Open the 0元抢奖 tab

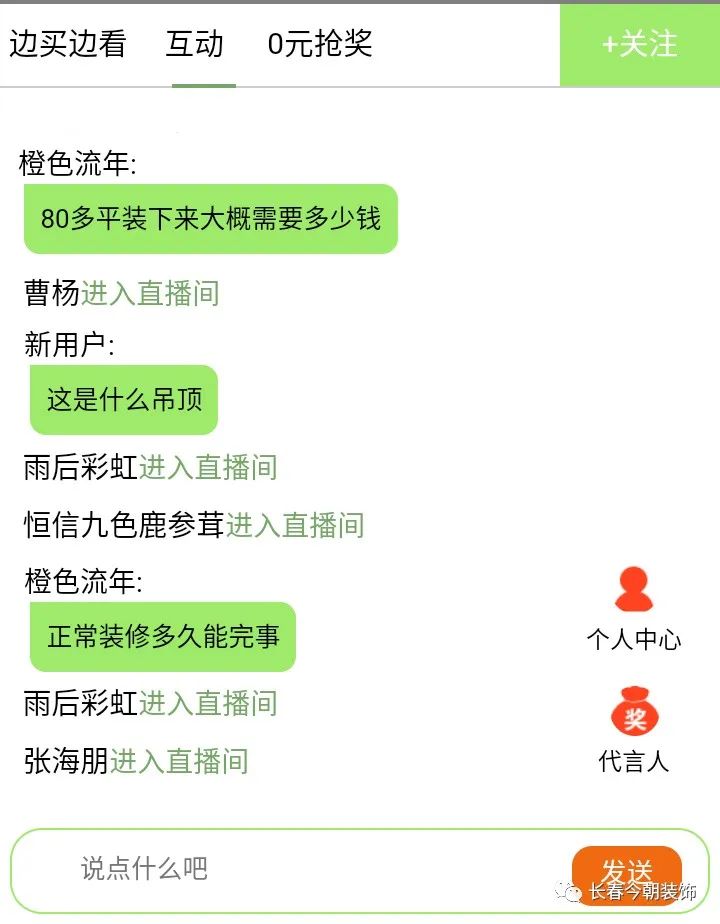[318, 45]
